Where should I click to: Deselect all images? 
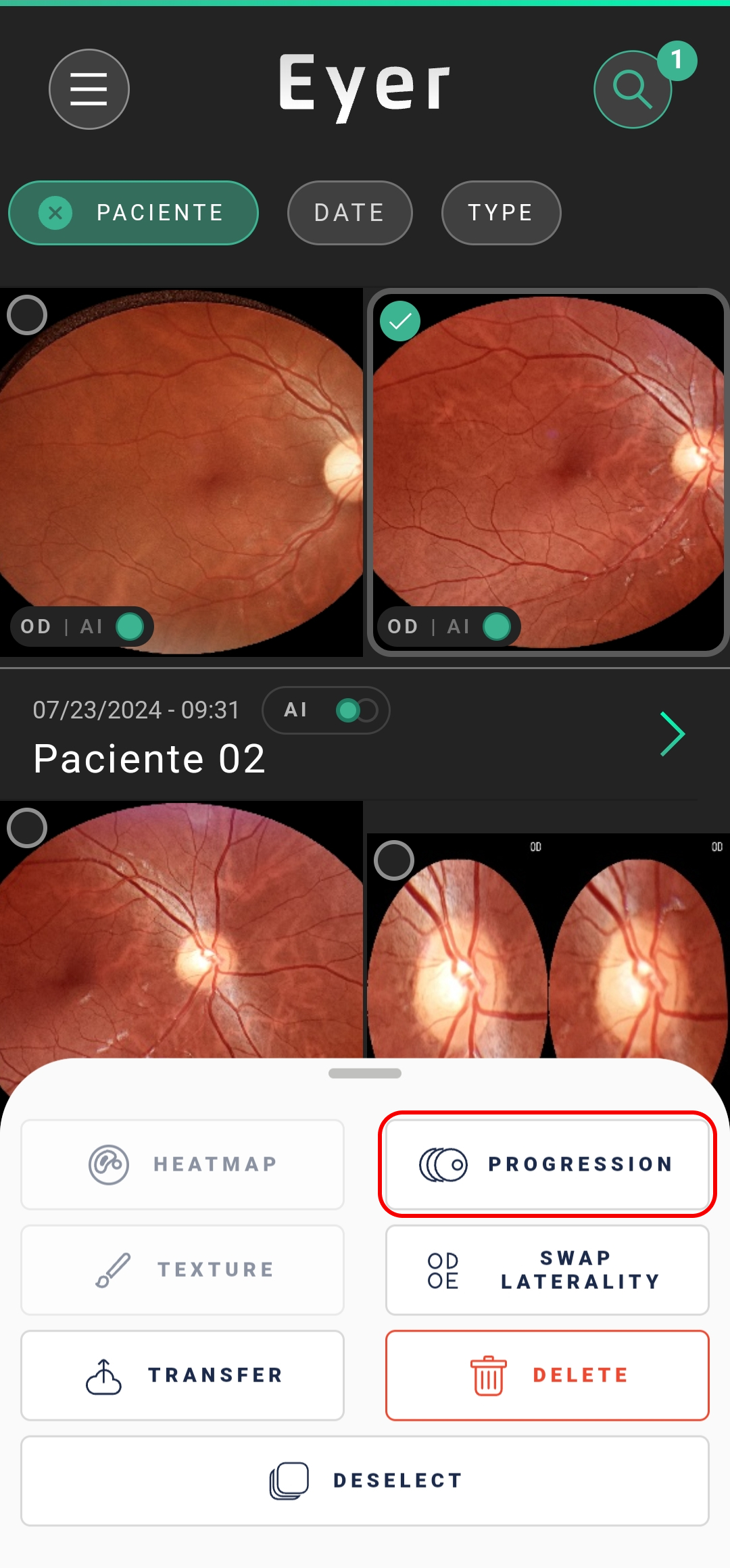tap(365, 1481)
